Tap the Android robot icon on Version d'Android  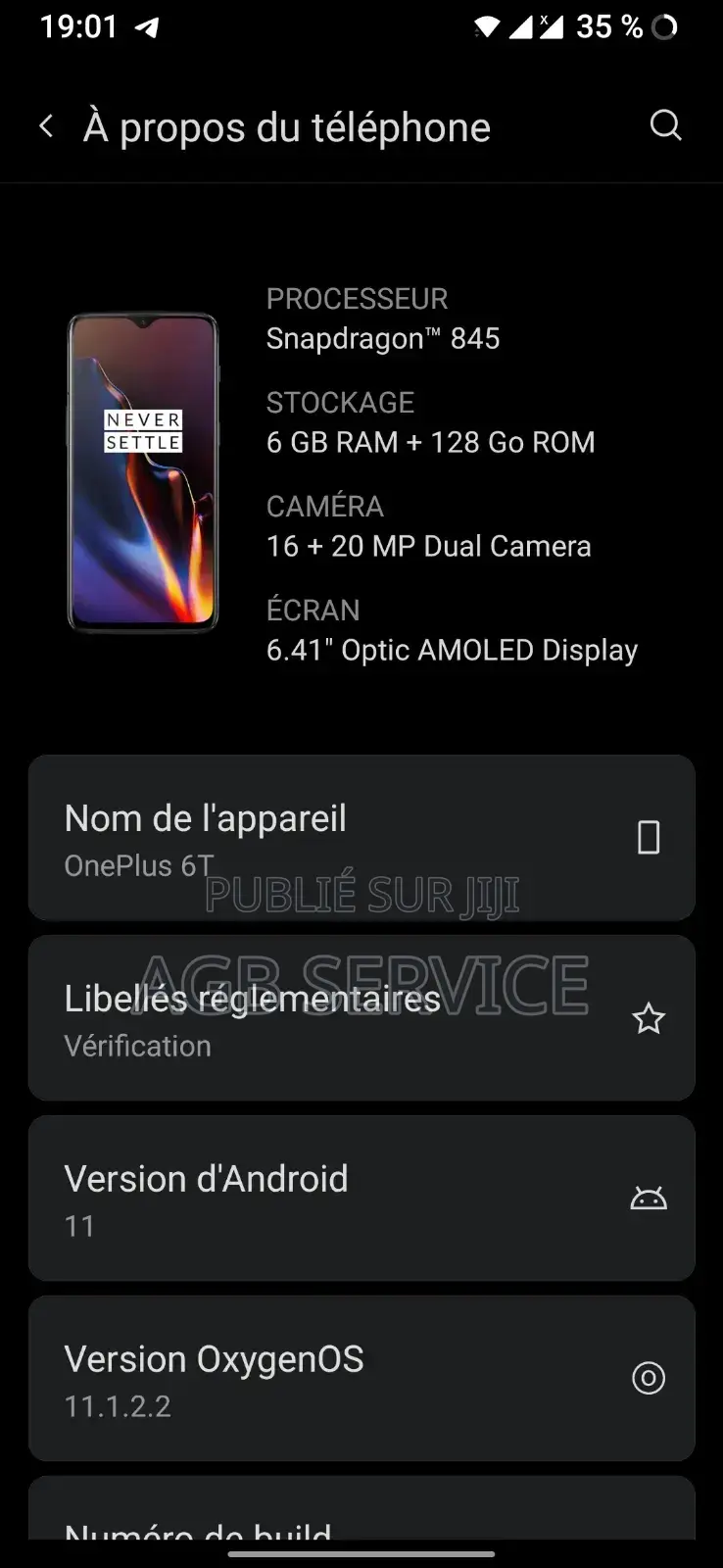coord(649,1198)
